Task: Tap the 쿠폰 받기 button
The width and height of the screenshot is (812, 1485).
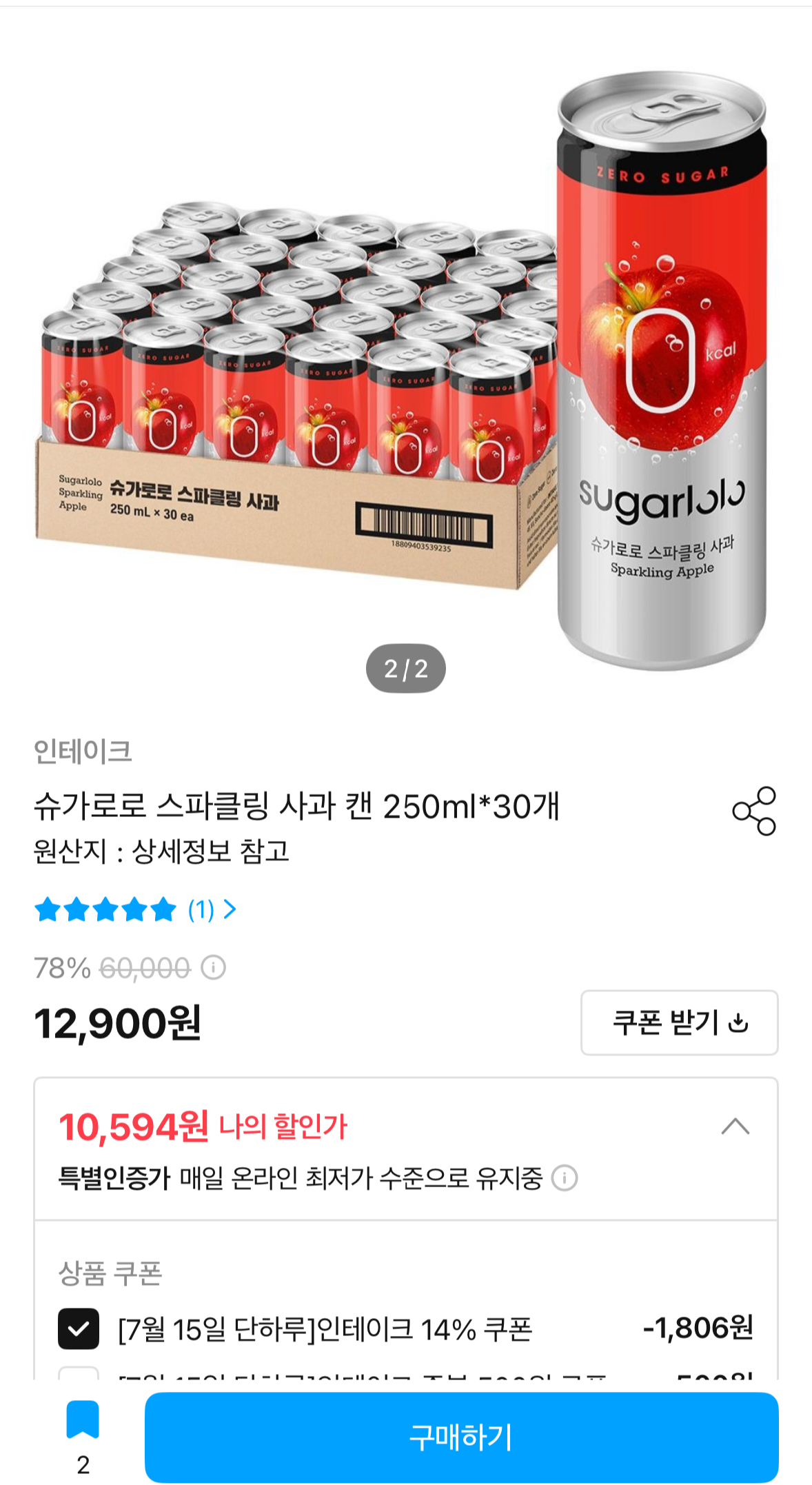Action: point(679,1022)
